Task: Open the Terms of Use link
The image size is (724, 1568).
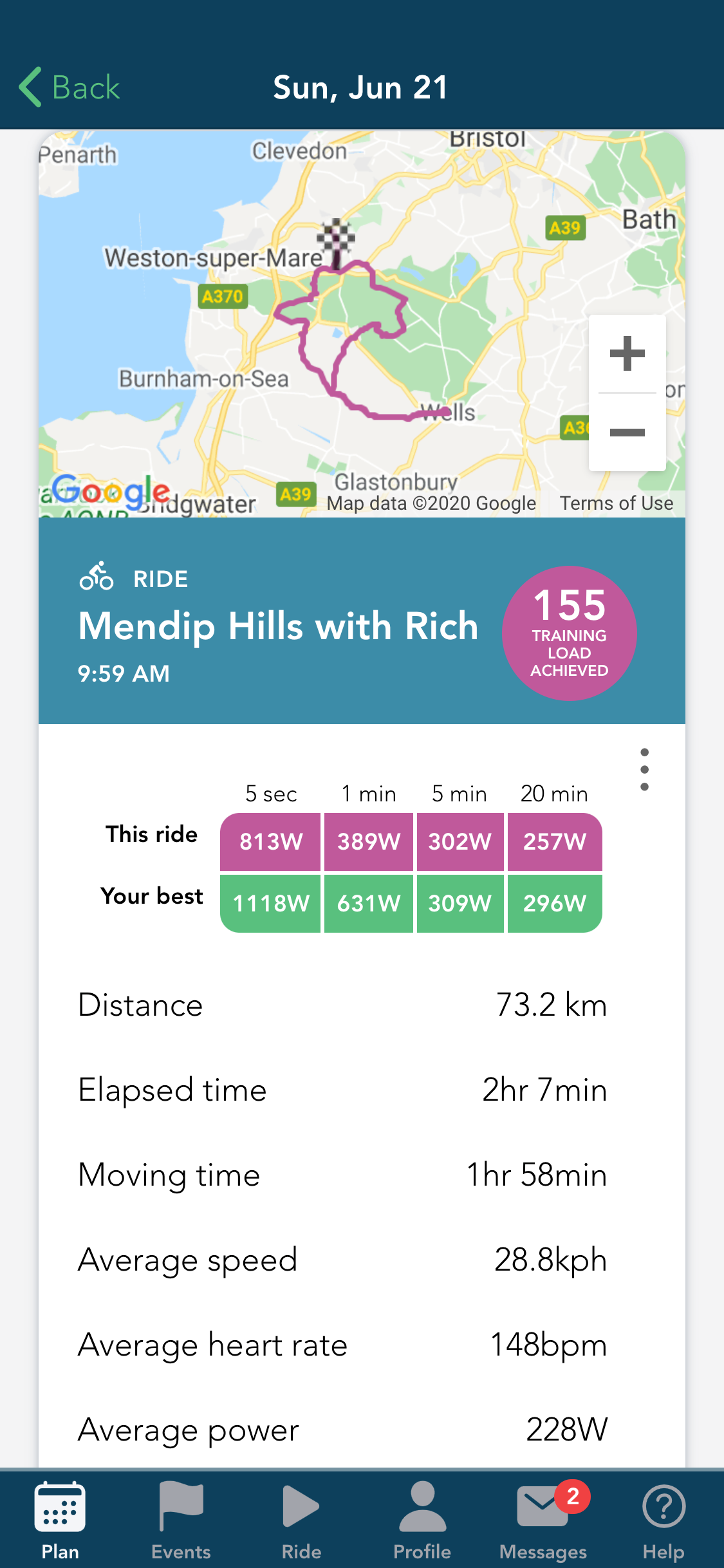Action: pos(617,503)
